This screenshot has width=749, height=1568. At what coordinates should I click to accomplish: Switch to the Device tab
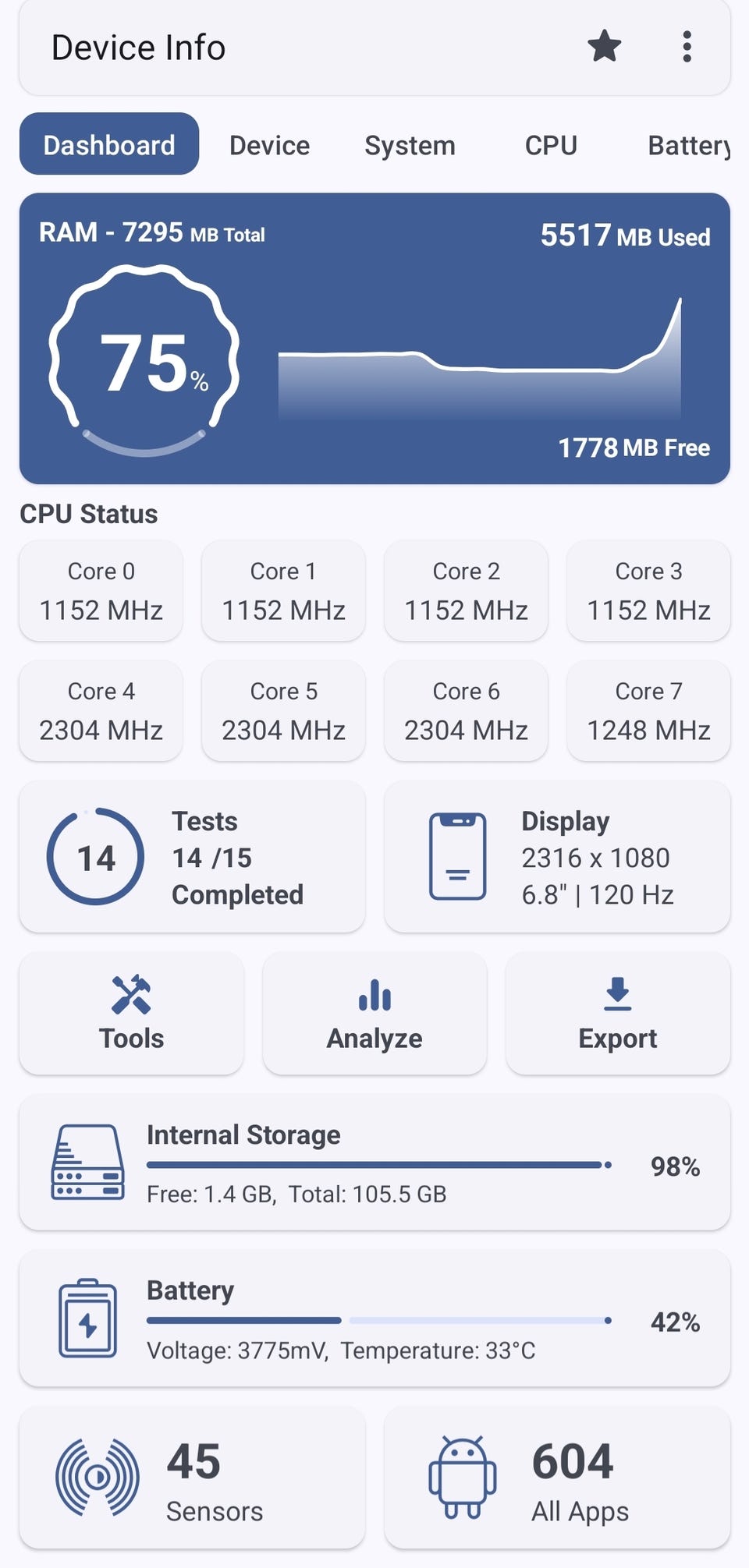point(269,145)
